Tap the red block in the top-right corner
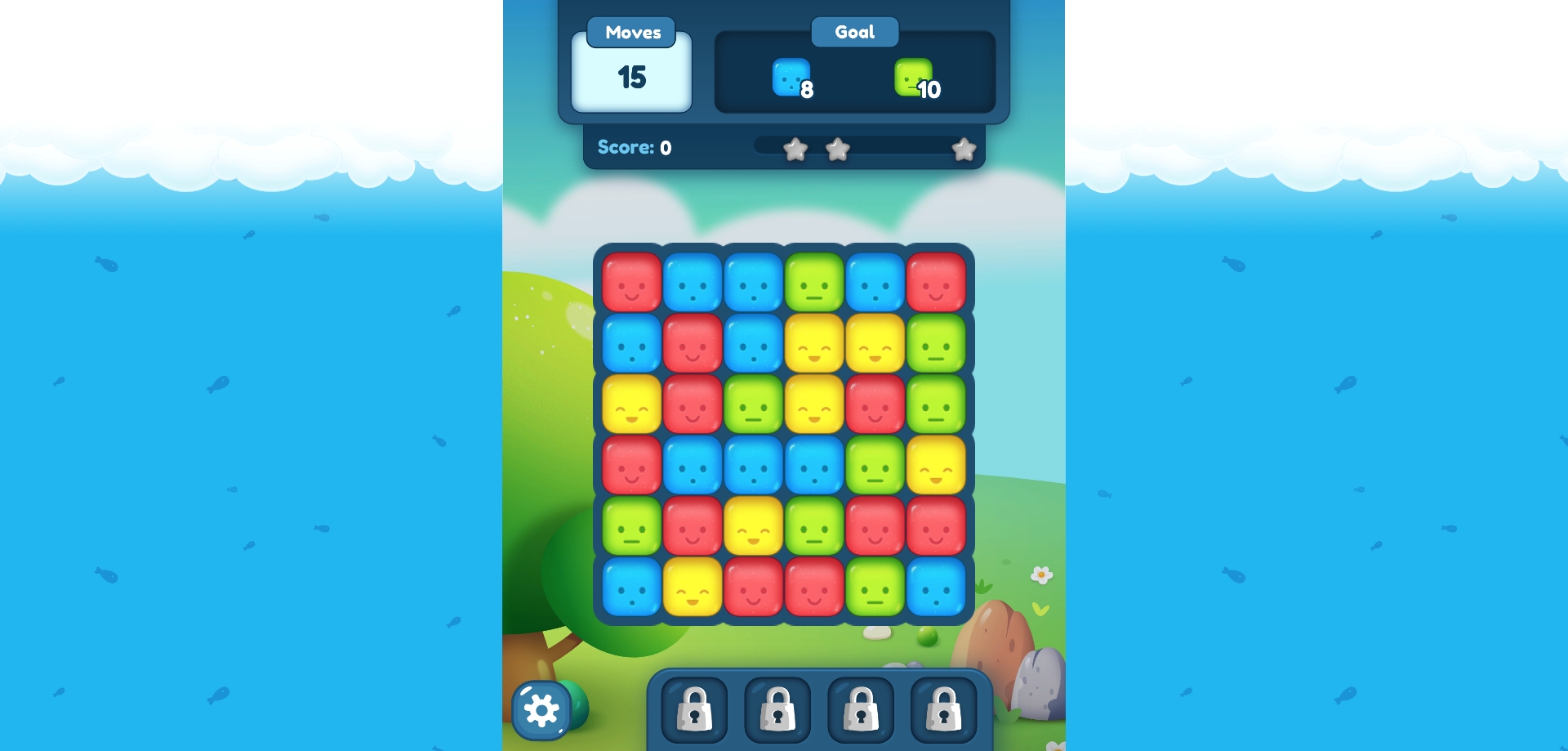Screen dimensions: 1568x751 936,282
